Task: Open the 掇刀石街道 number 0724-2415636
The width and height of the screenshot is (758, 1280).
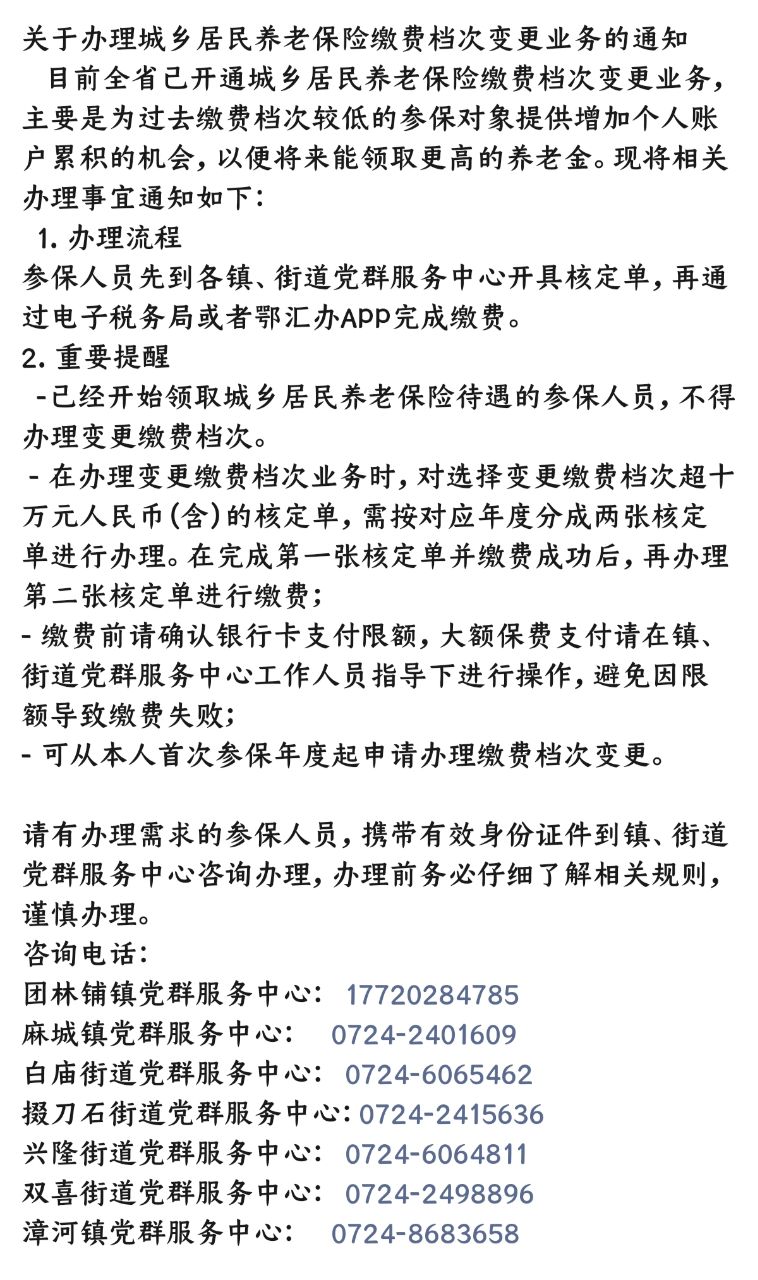Action: (451, 1114)
